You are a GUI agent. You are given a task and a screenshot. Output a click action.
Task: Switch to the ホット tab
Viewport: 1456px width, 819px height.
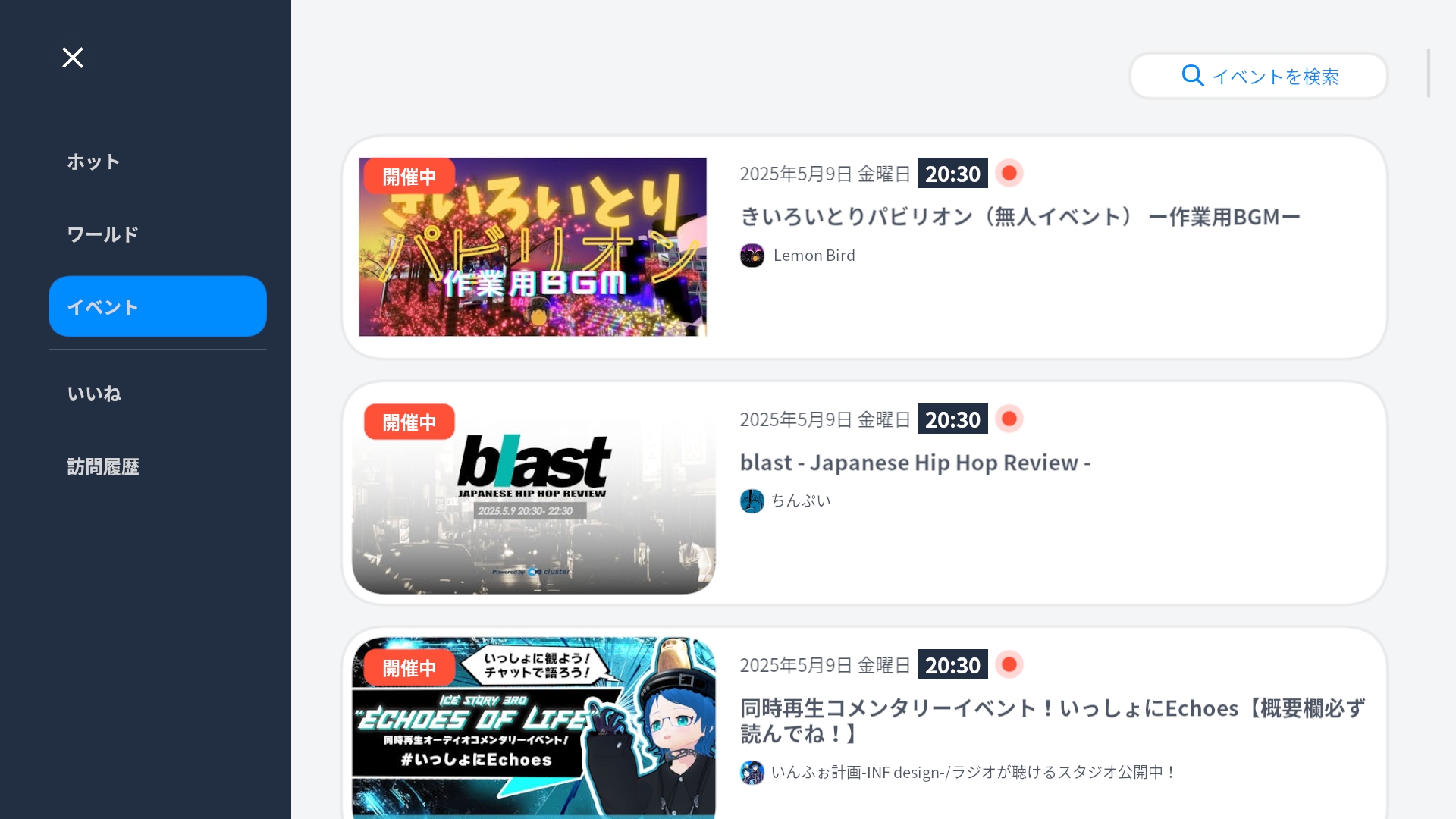pyautogui.click(x=94, y=162)
